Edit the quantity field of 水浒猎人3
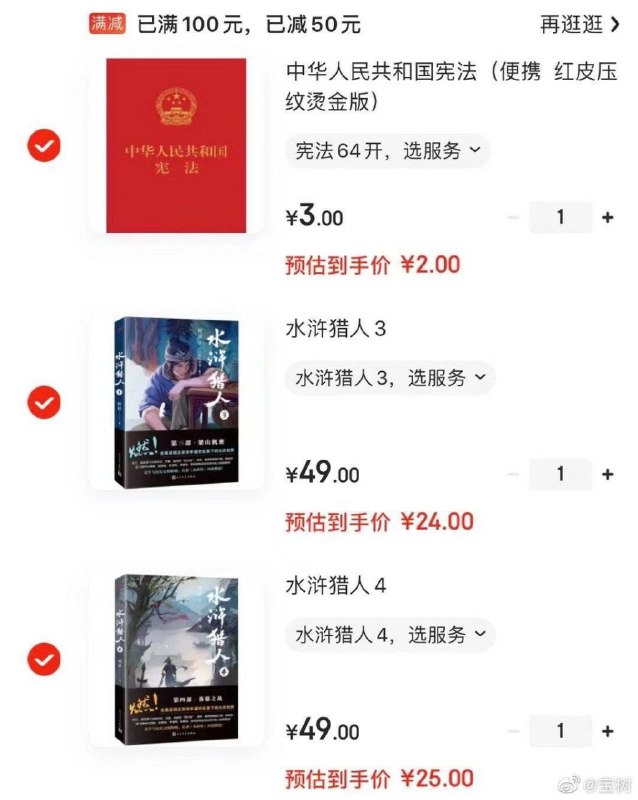The width and height of the screenshot is (638, 800). (560, 474)
